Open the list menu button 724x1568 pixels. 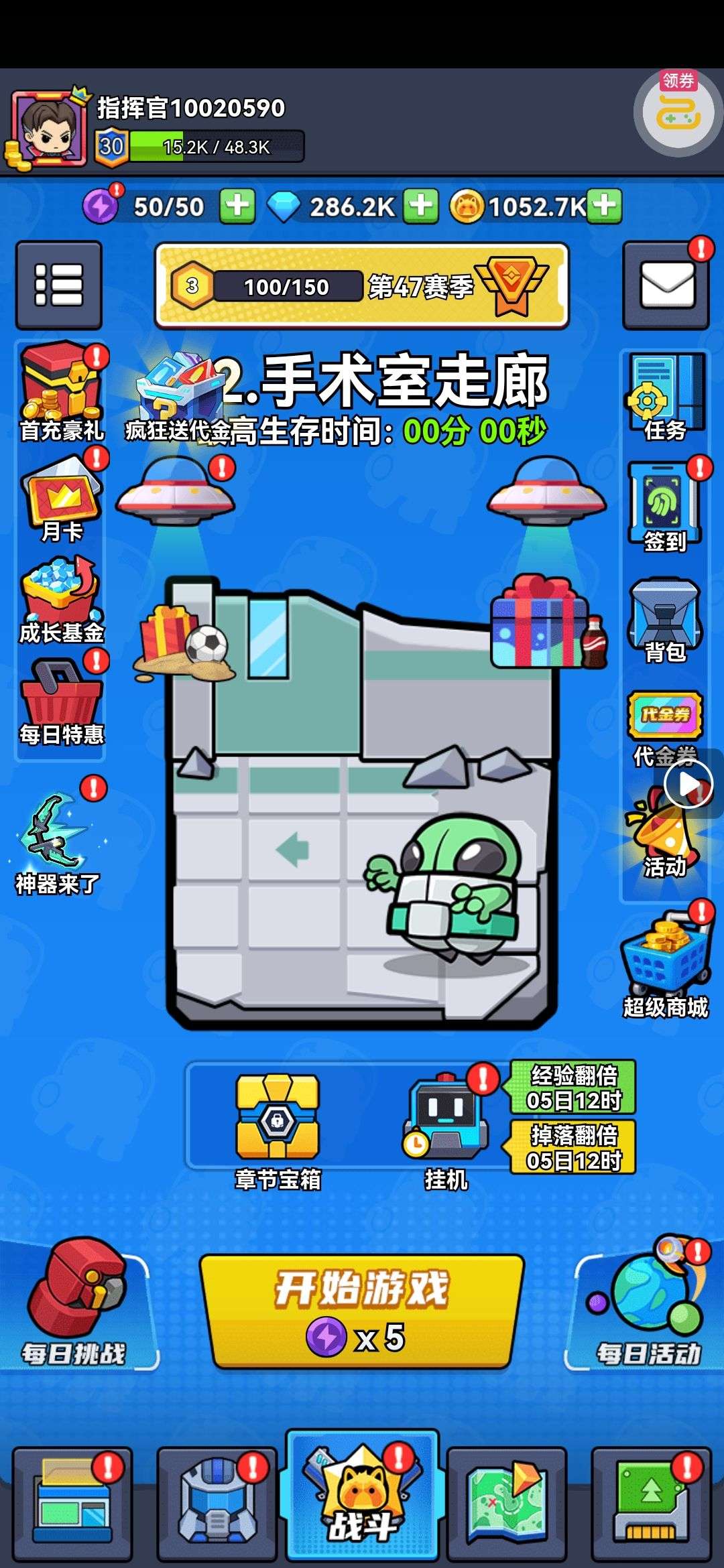point(59,285)
